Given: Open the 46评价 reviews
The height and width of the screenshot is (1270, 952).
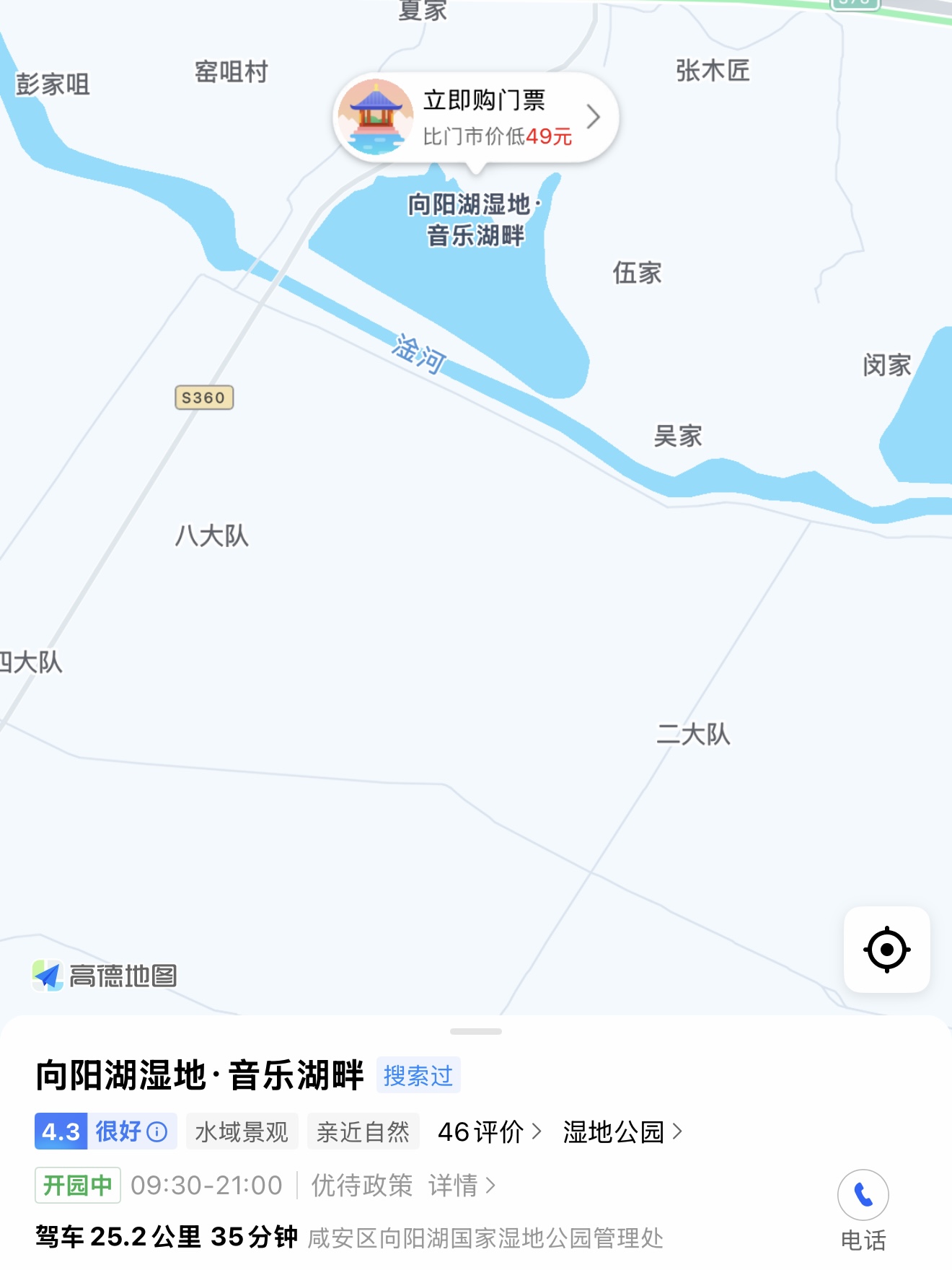Looking at the screenshot, I should tap(489, 1131).
